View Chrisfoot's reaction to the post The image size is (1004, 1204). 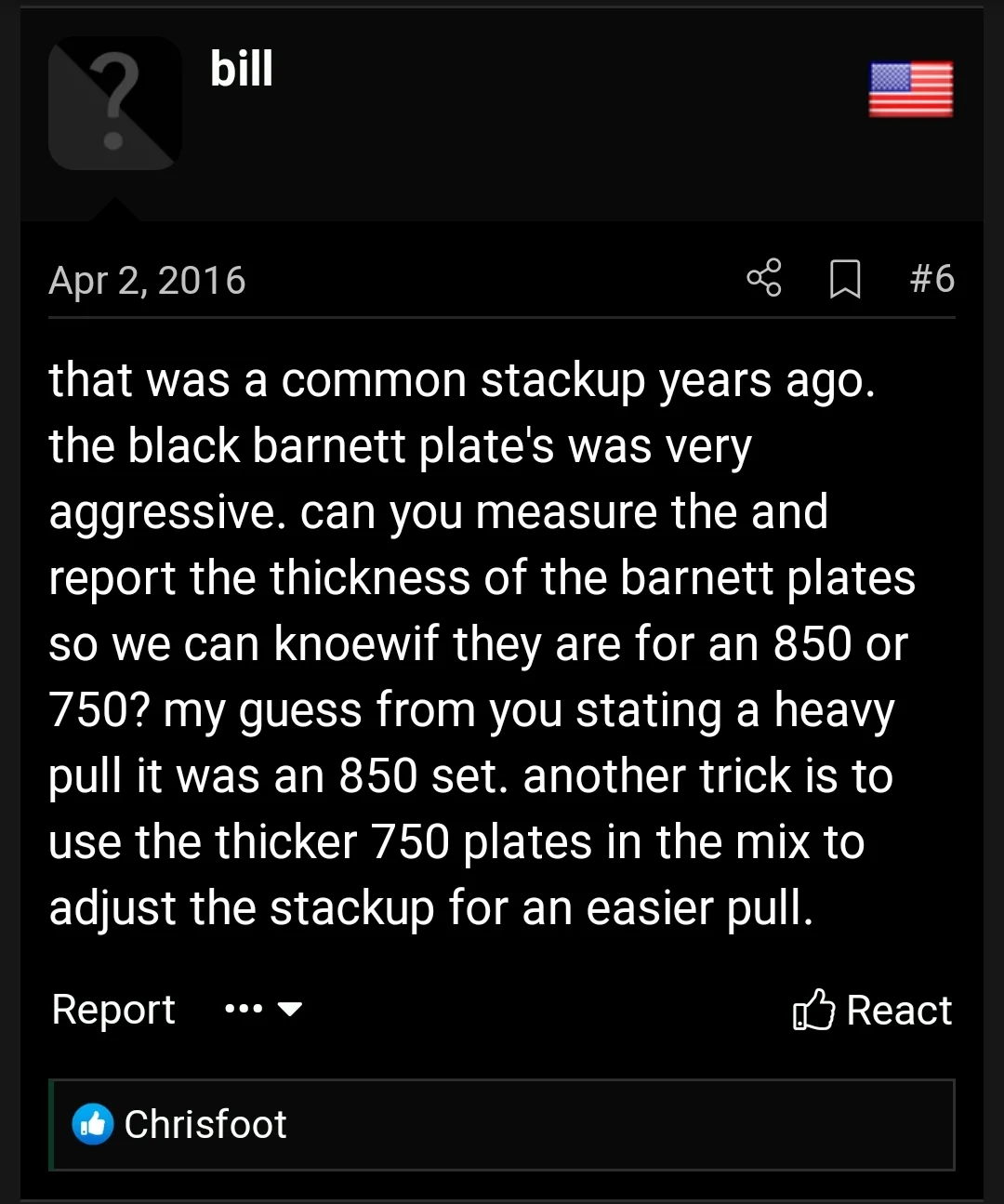click(205, 1124)
